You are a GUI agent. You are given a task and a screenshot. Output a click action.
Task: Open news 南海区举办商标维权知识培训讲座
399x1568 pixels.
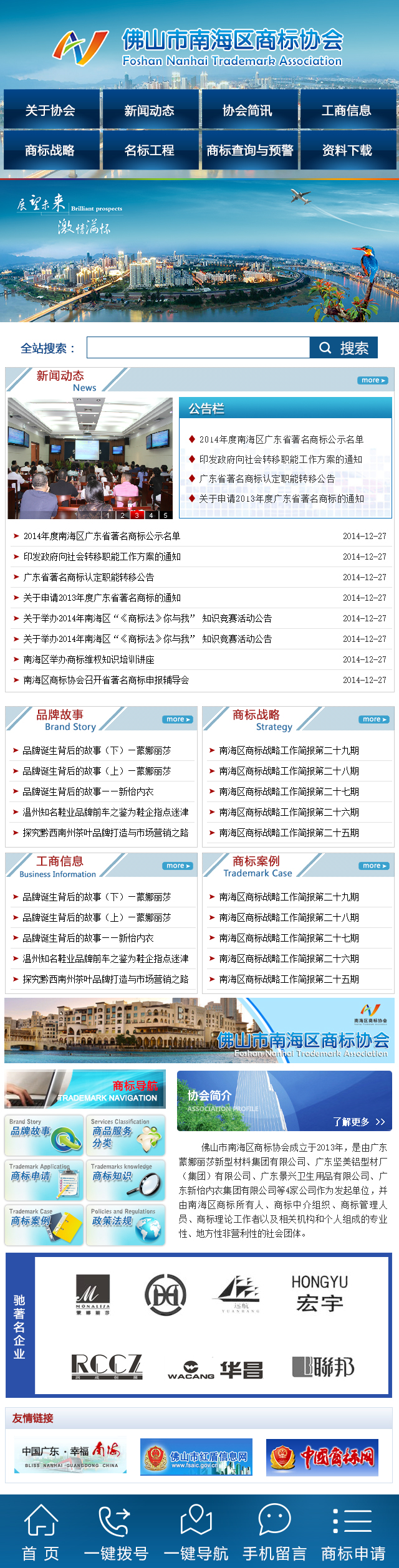[89, 659]
